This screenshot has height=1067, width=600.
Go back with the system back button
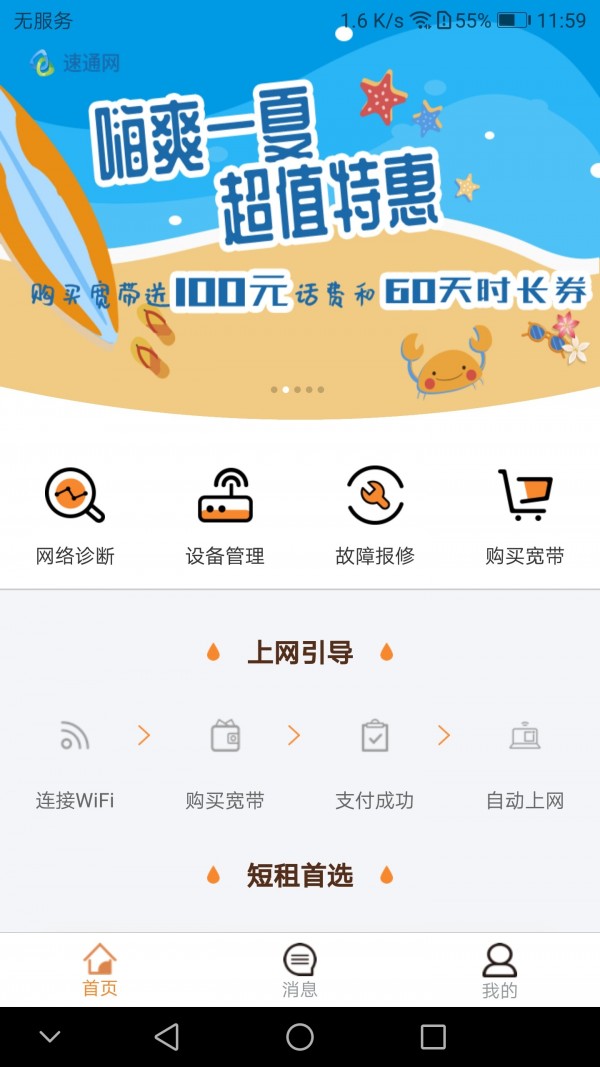click(x=167, y=1037)
